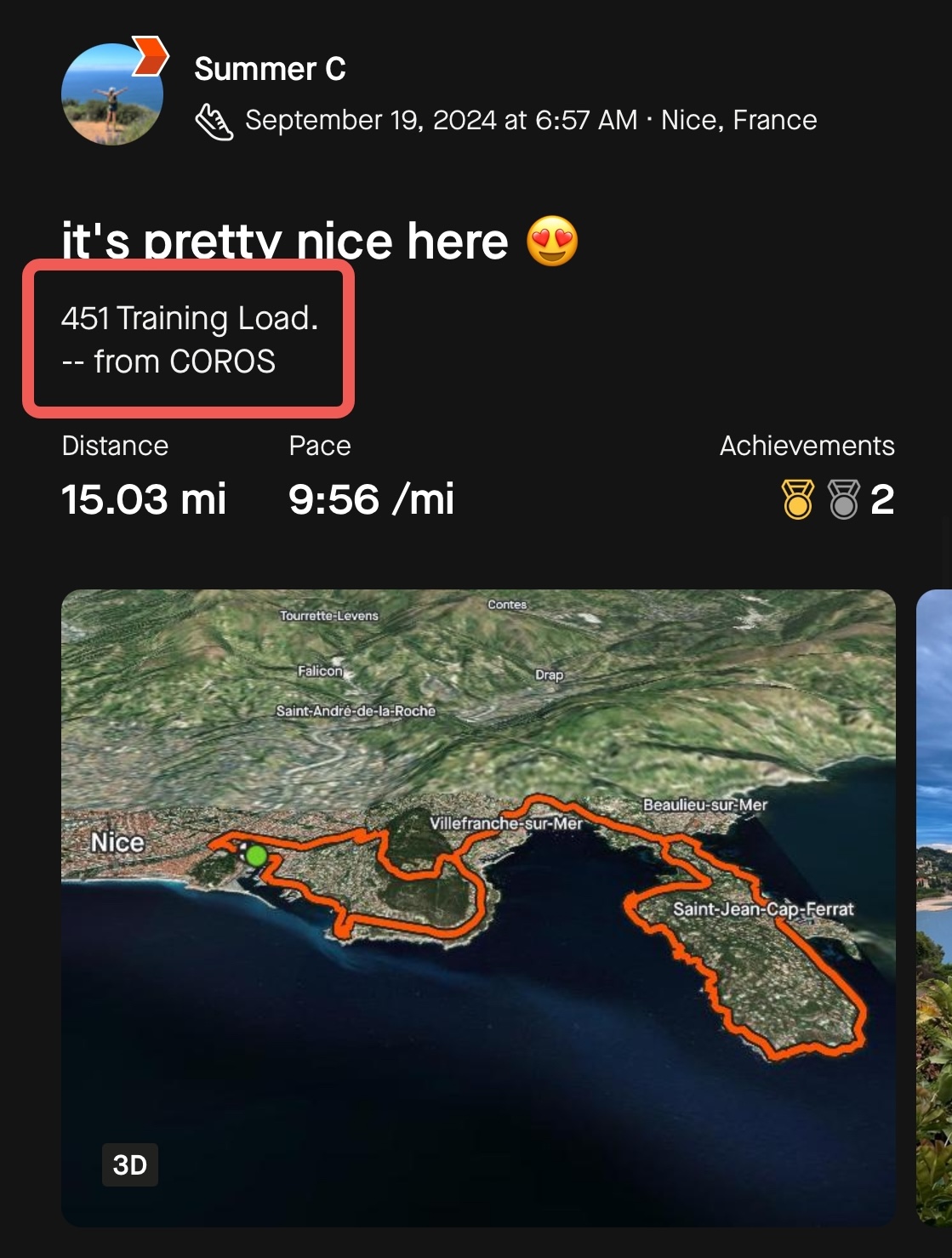Tap the athlete name Summer C
This screenshot has width=952, height=1258.
click(270, 69)
